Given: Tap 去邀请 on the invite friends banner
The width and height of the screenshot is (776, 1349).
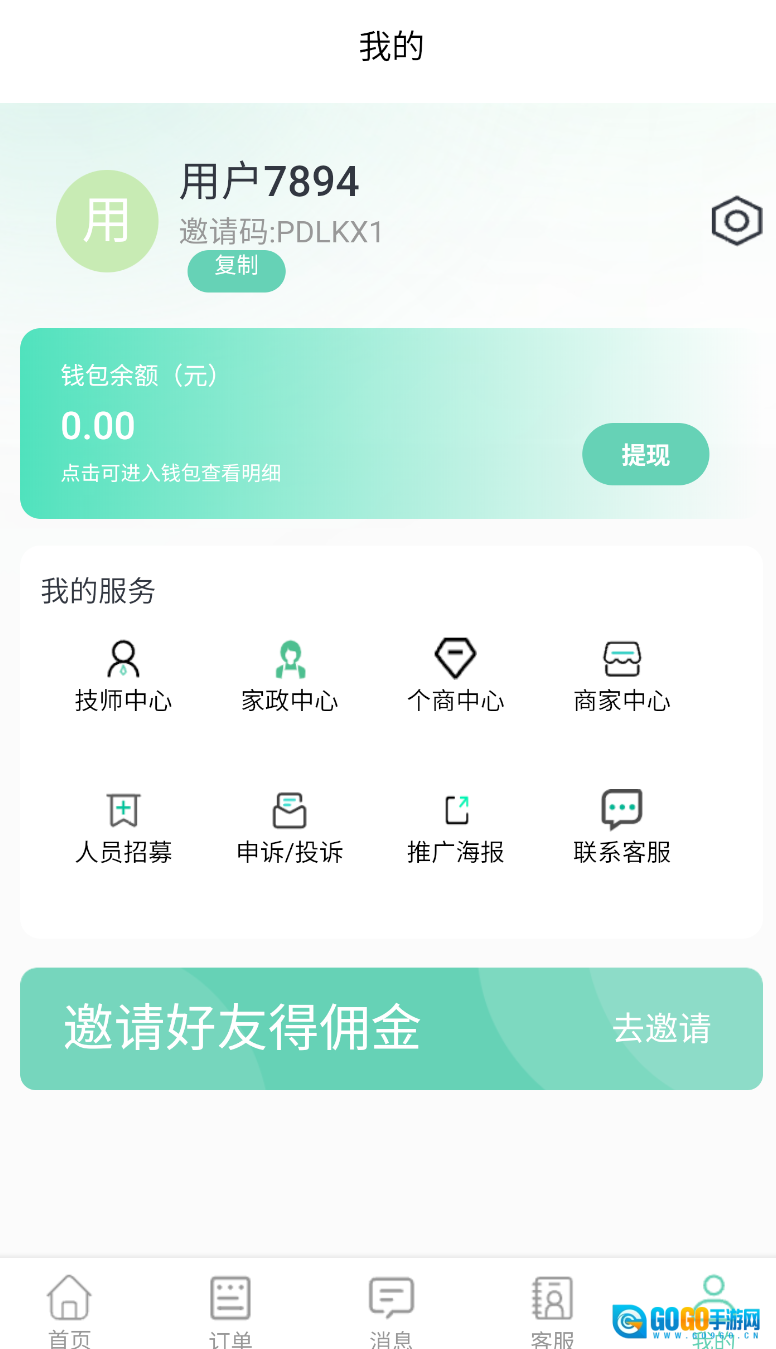Looking at the screenshot, I should pos(661,1028).
